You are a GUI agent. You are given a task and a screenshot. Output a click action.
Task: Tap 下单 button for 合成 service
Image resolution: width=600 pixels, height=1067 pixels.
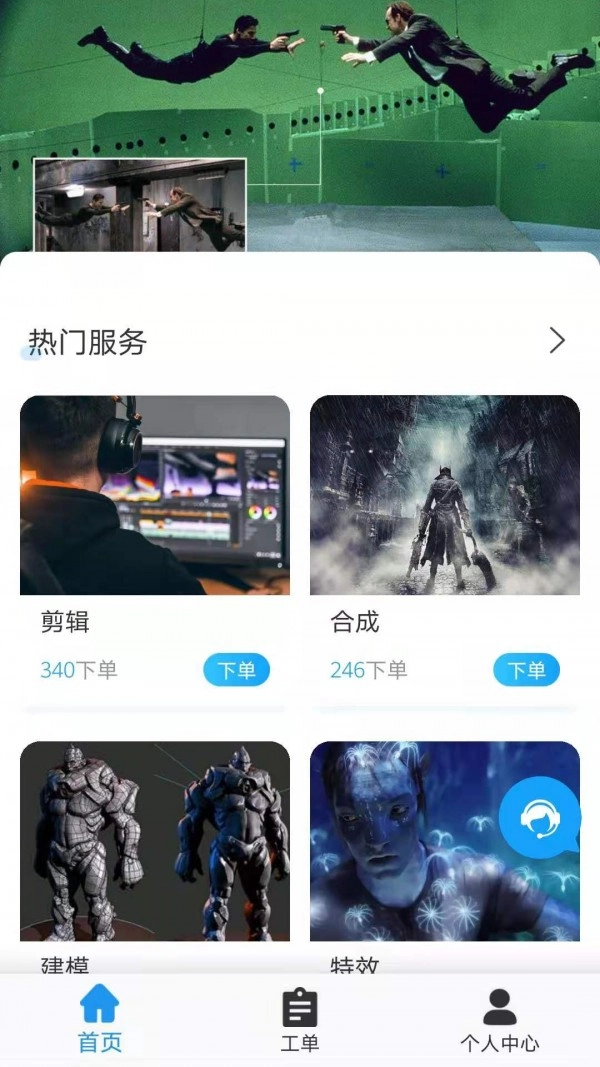(526, 670)
